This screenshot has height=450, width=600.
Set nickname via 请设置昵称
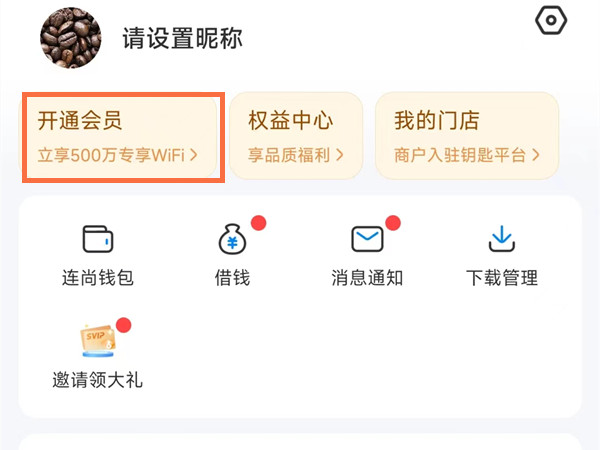[x=182, y=39]
